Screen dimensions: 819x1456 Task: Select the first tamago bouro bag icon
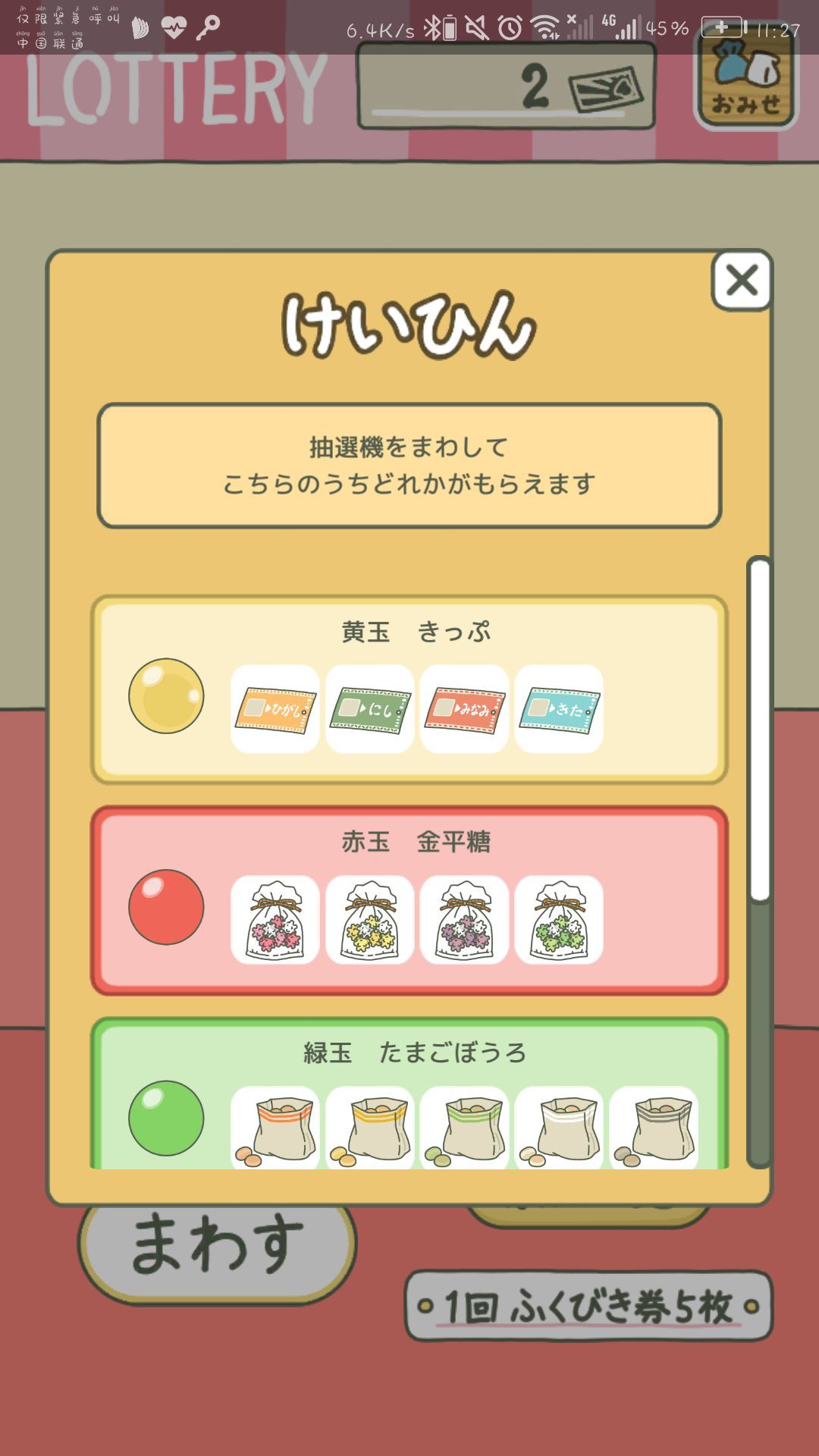coord(274,1126)
